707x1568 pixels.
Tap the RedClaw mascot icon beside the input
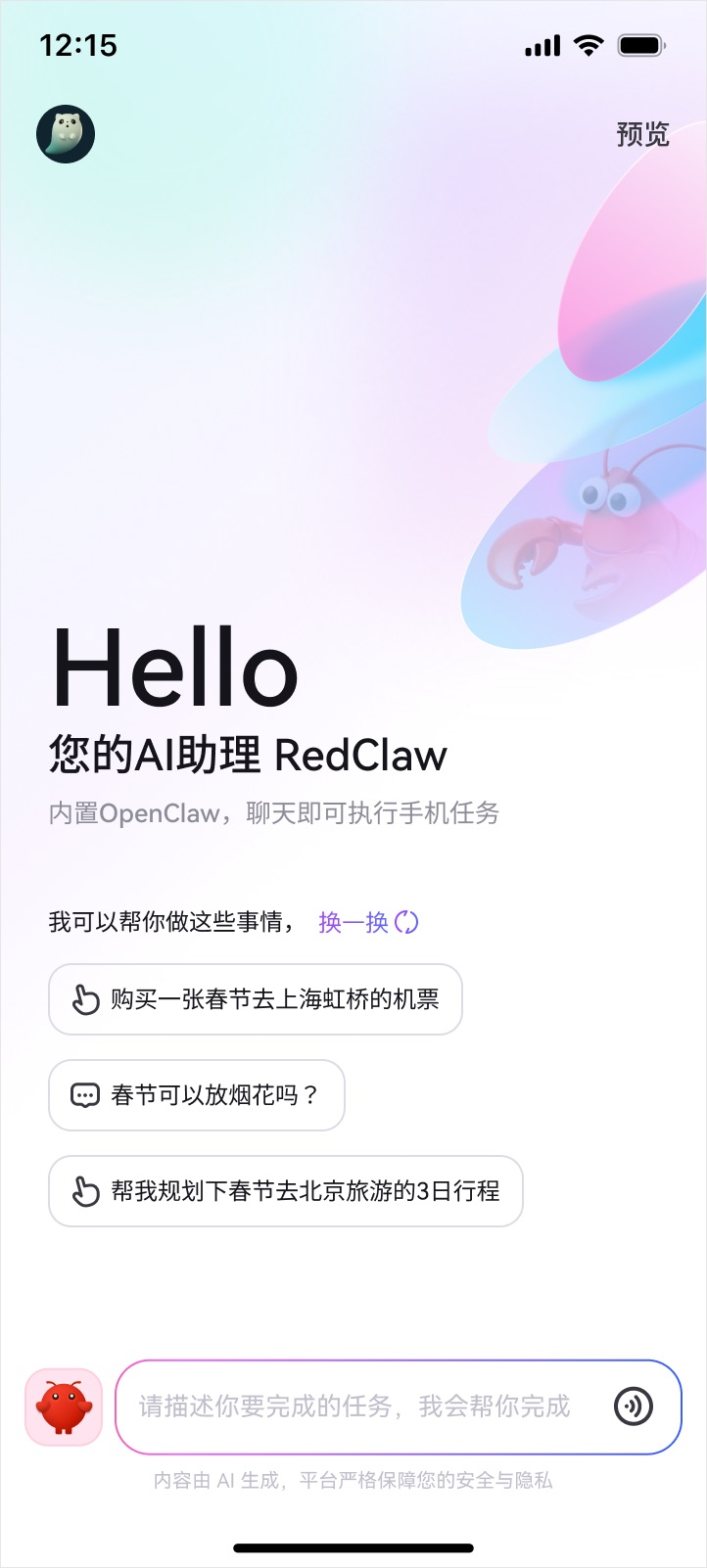pyautogui.click(x=63, y=1407)
